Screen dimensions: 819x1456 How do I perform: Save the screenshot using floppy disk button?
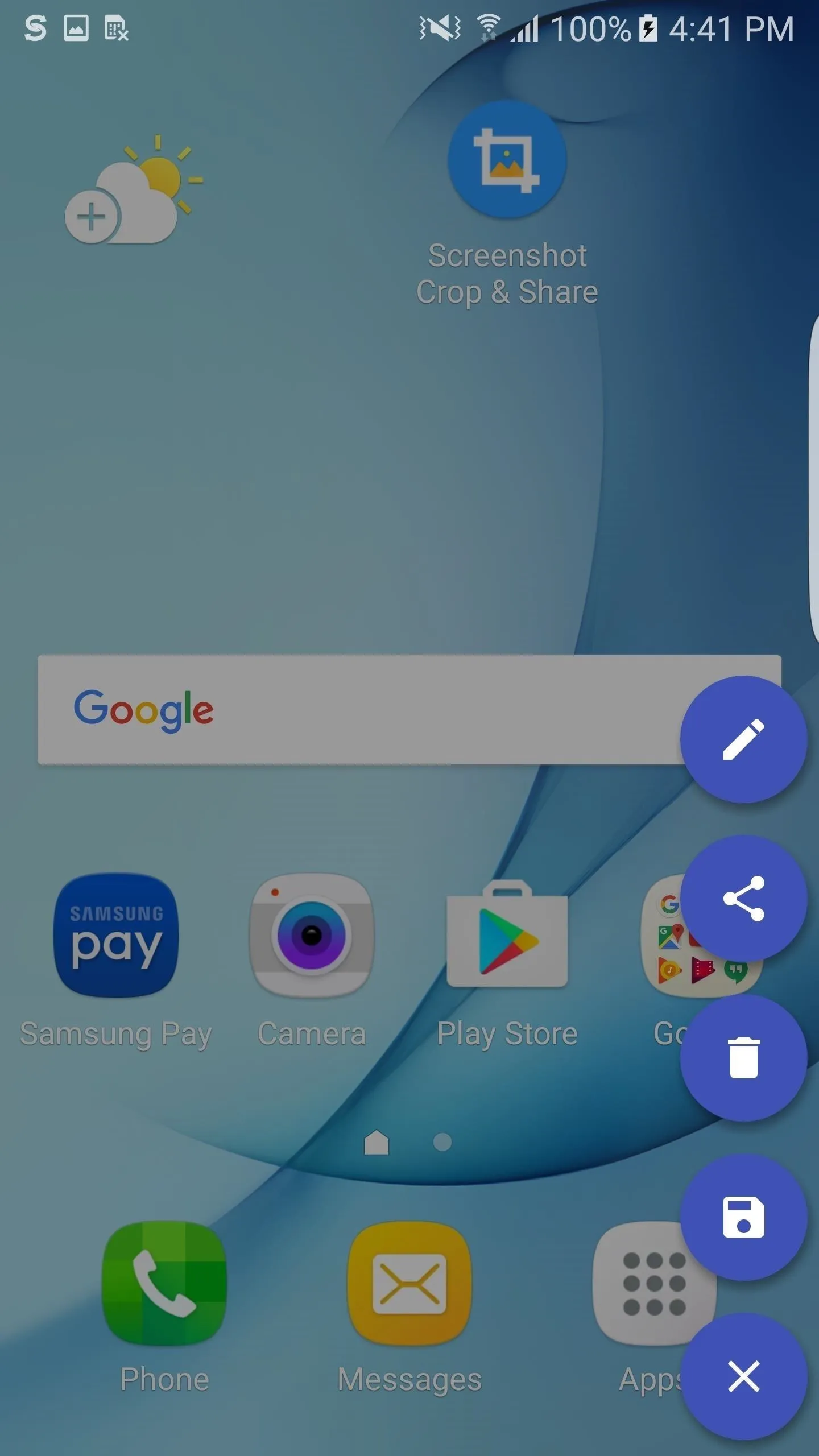[x=743, y=1217]
